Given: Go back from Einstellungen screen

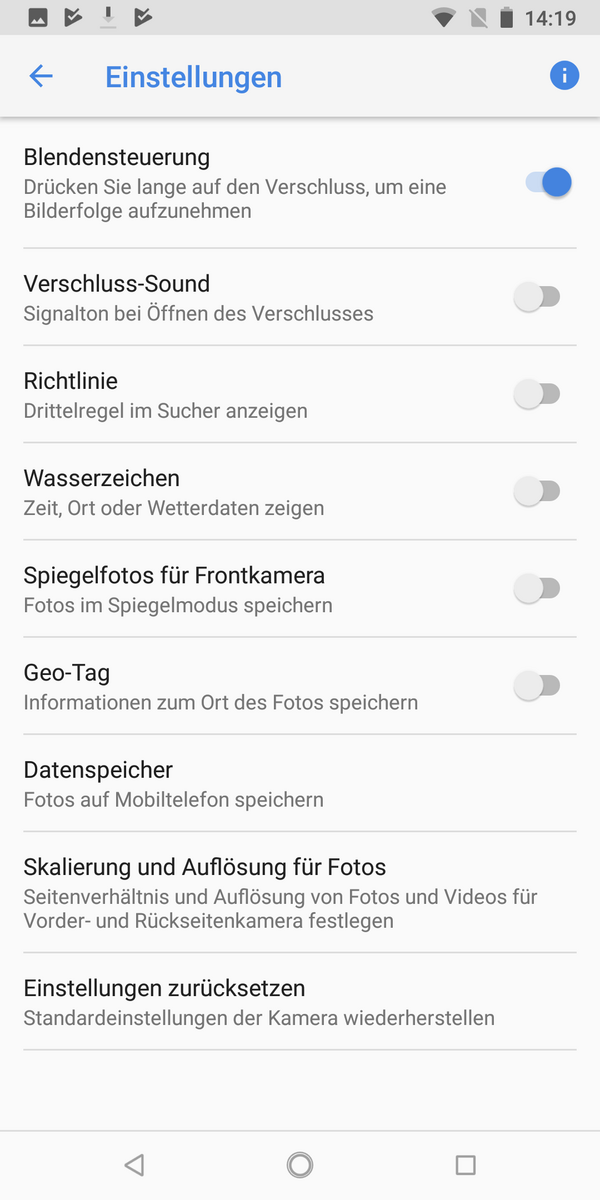Looking at the screenshot, I should tap(41, 76).
